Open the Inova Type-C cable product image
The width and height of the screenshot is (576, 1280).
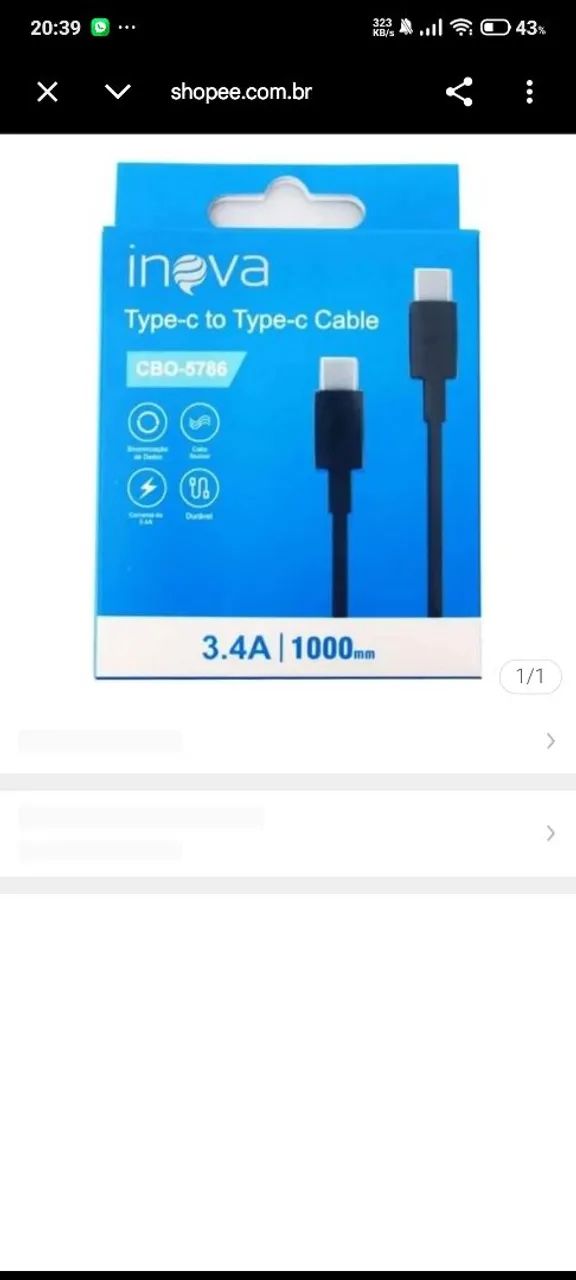[x=288, y=421]
